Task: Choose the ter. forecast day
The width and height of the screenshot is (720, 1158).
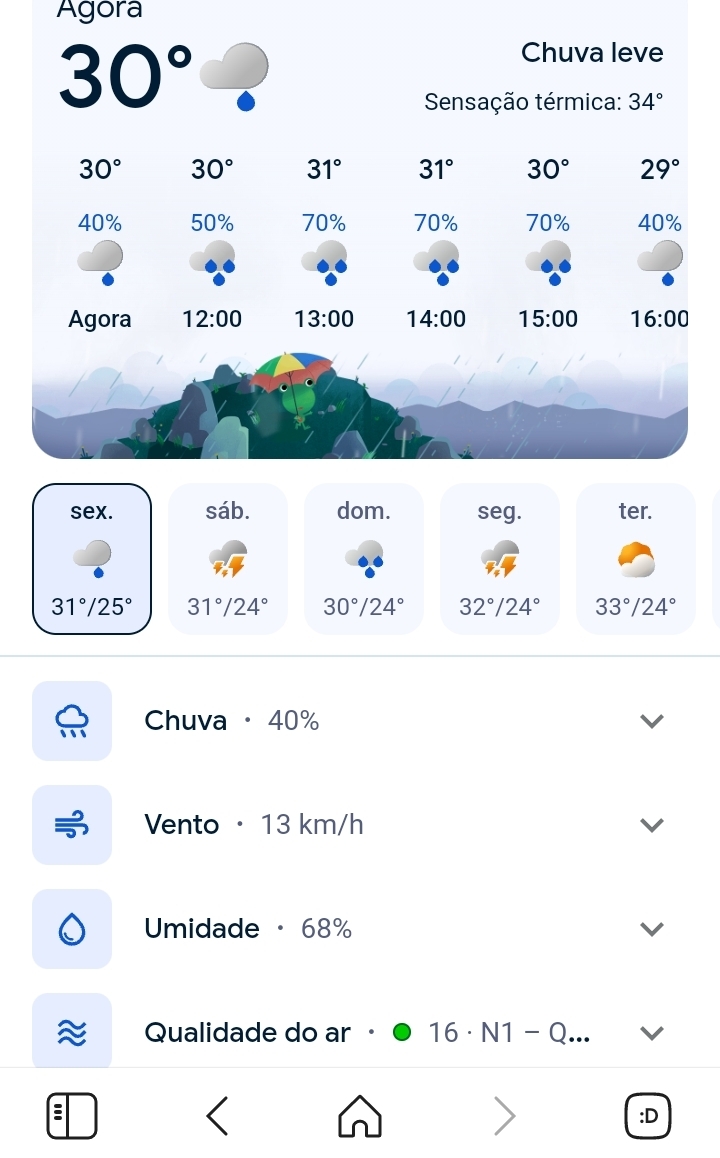Action: [636, 558]
